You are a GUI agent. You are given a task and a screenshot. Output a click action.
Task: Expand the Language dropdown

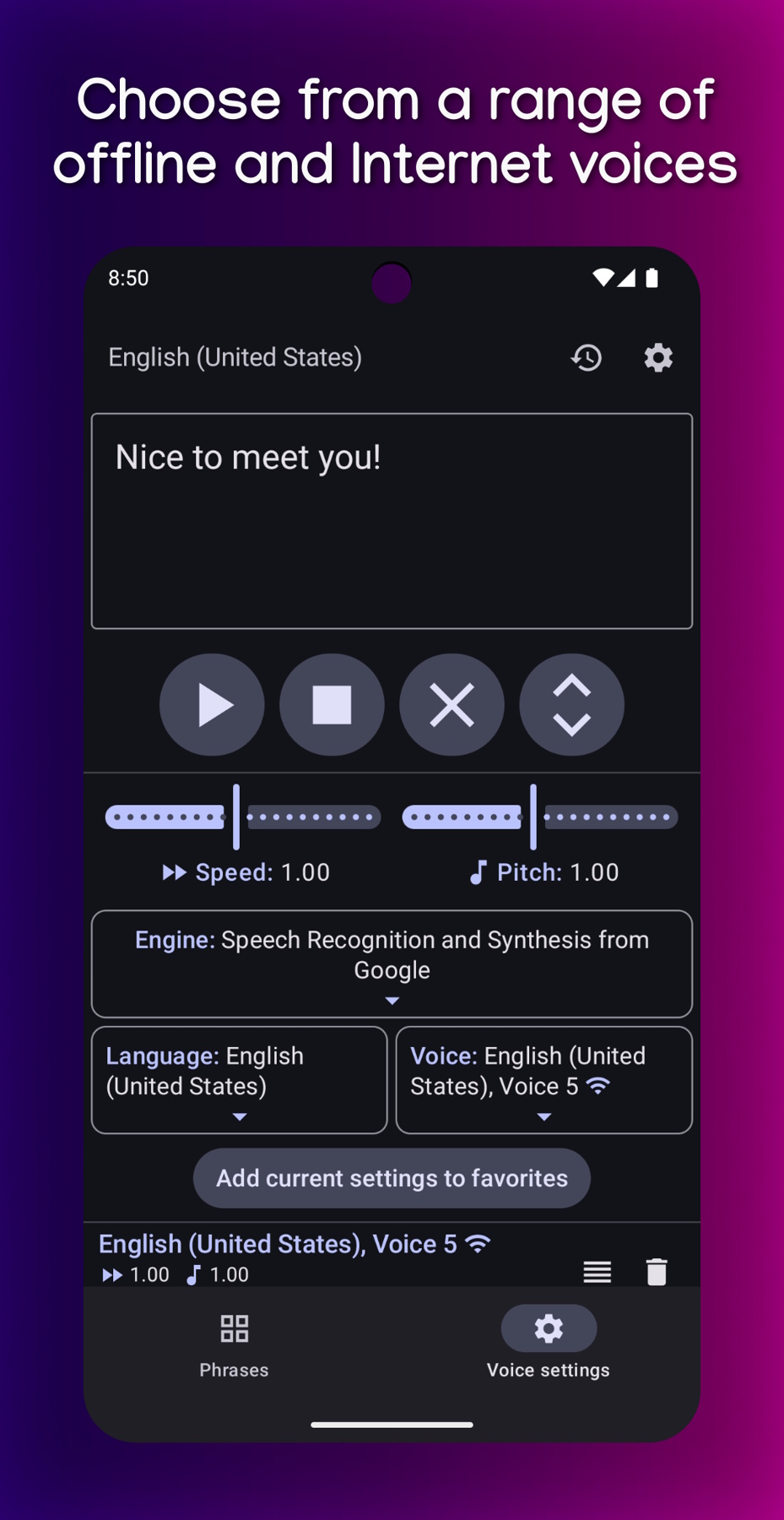239,1080
